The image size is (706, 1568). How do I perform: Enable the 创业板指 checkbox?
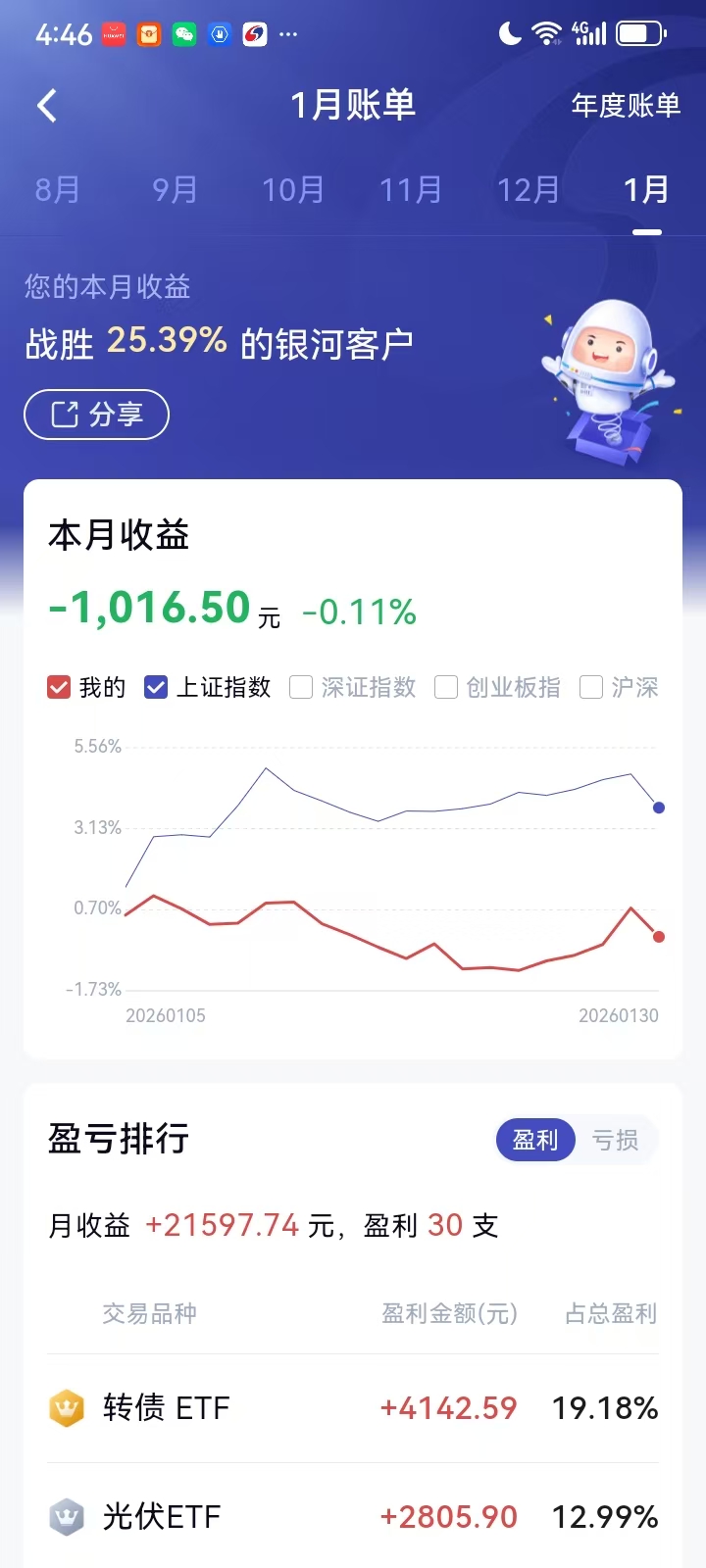click(x=446, y=687)
